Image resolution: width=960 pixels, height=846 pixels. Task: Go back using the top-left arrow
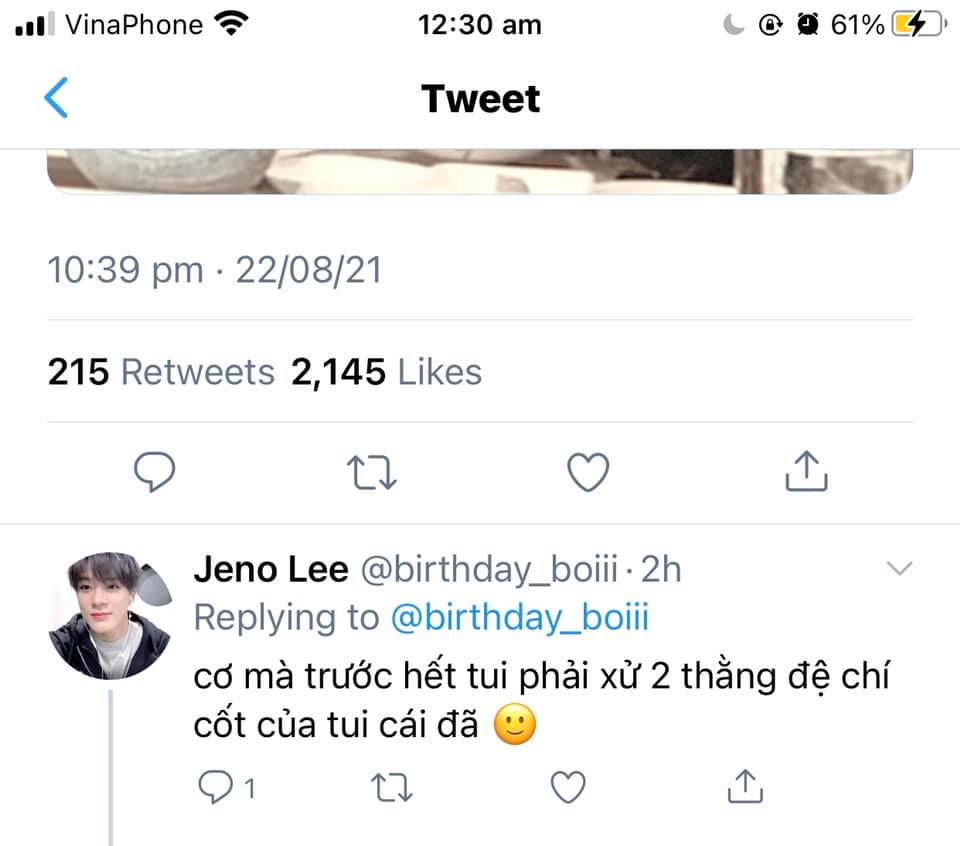(x=57, y=99)
